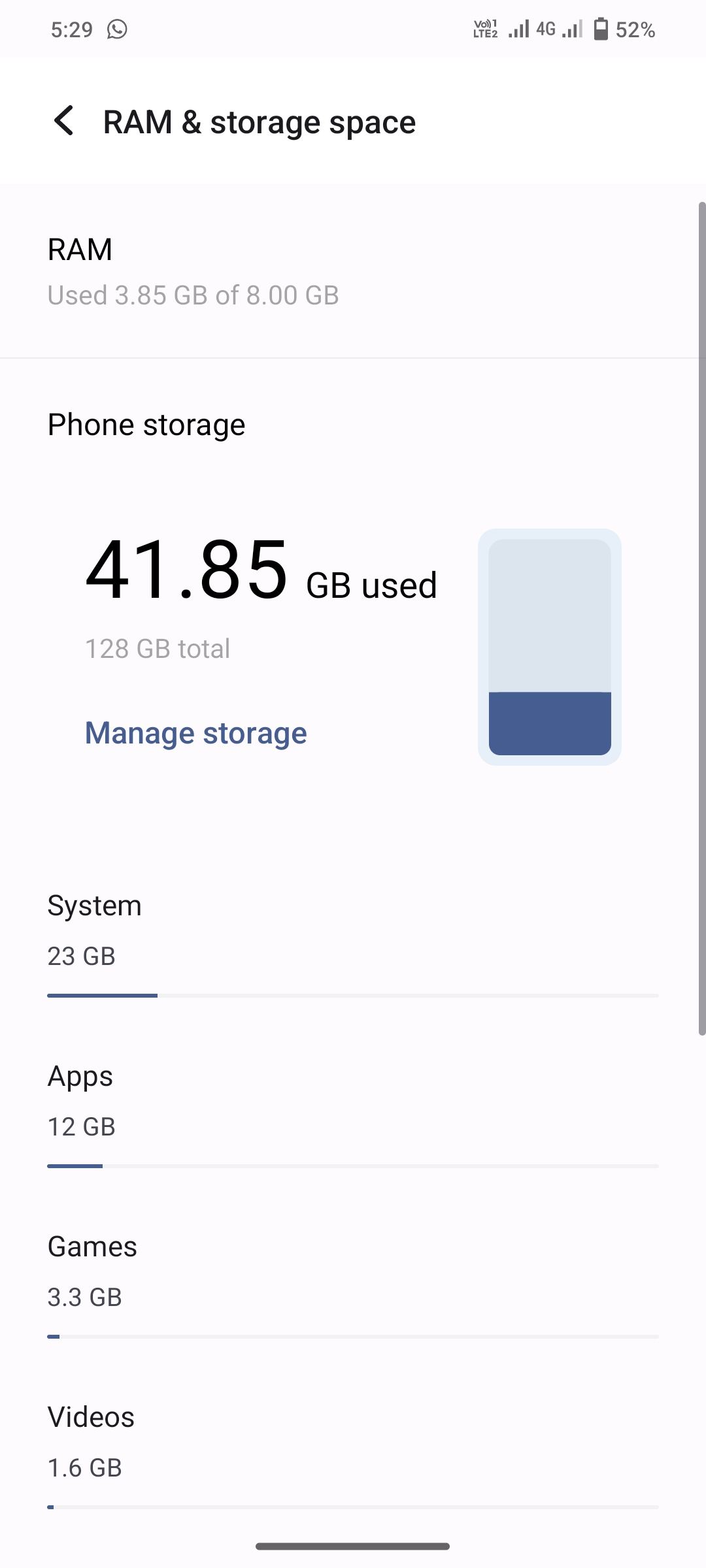Viewport: 706px width, 1568px height.
Task: Open Manage storage
Action: (195, 732)
